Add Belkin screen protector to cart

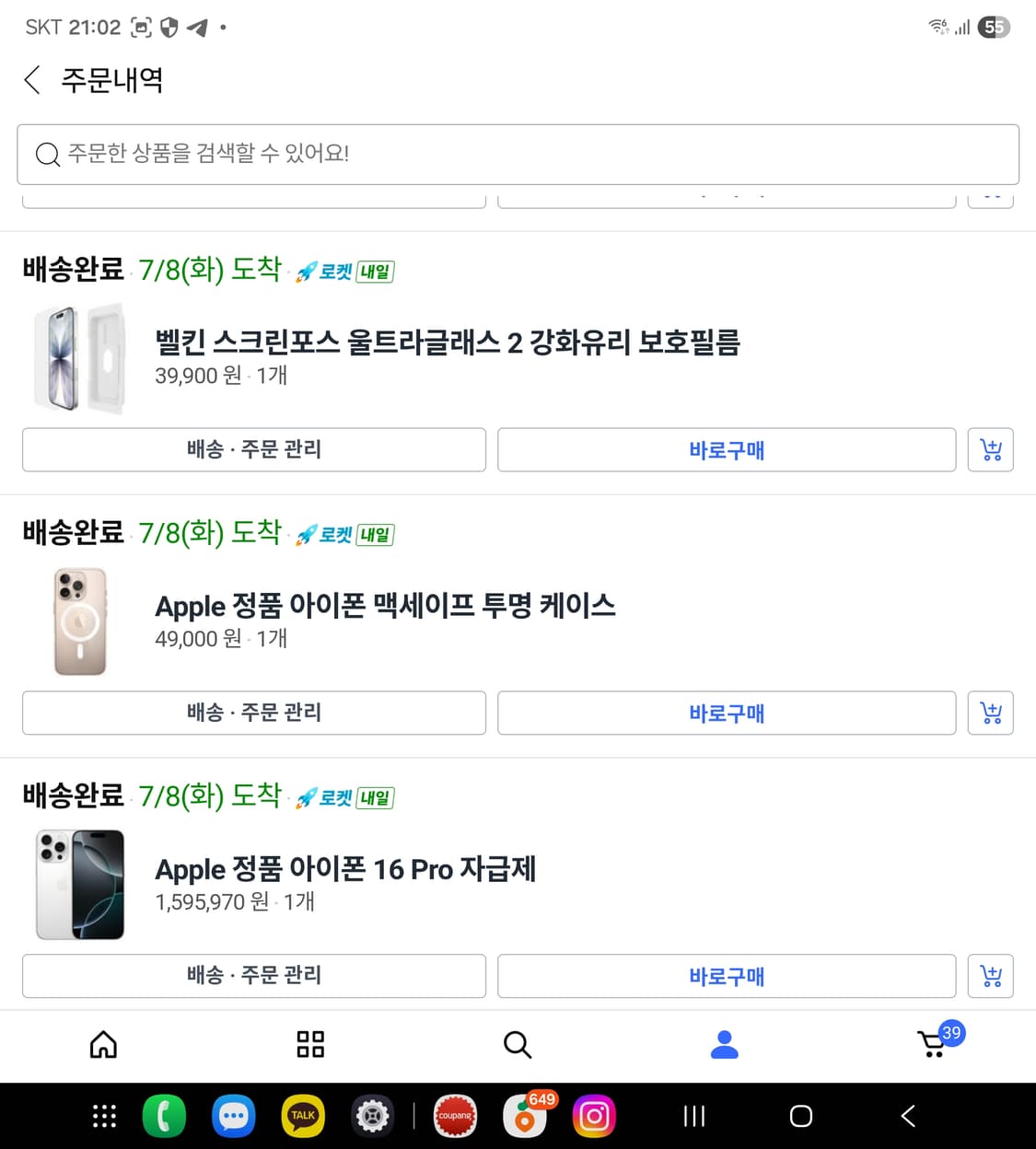(x=990, y=450)
